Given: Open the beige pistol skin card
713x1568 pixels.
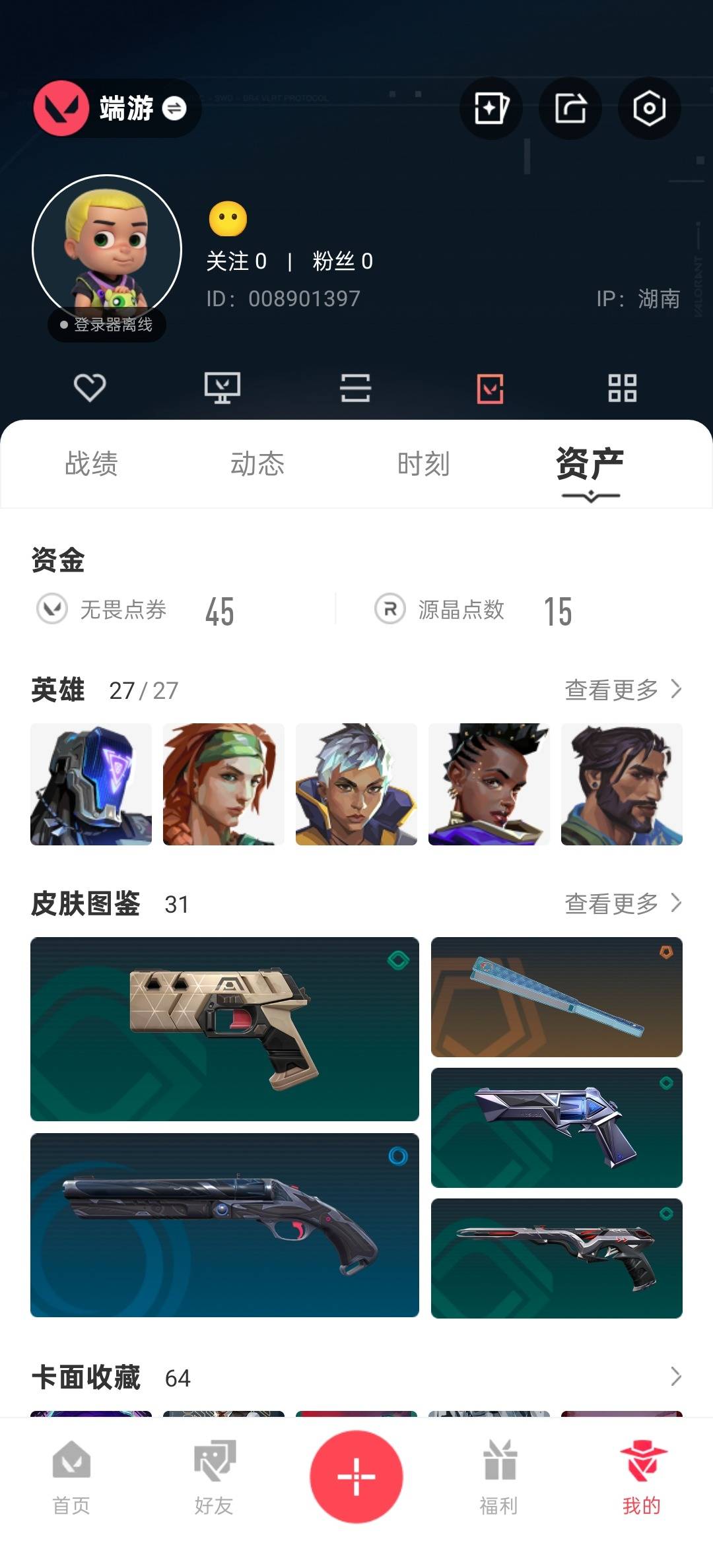Looking at the screenshot, I should tap(224, 1029).
